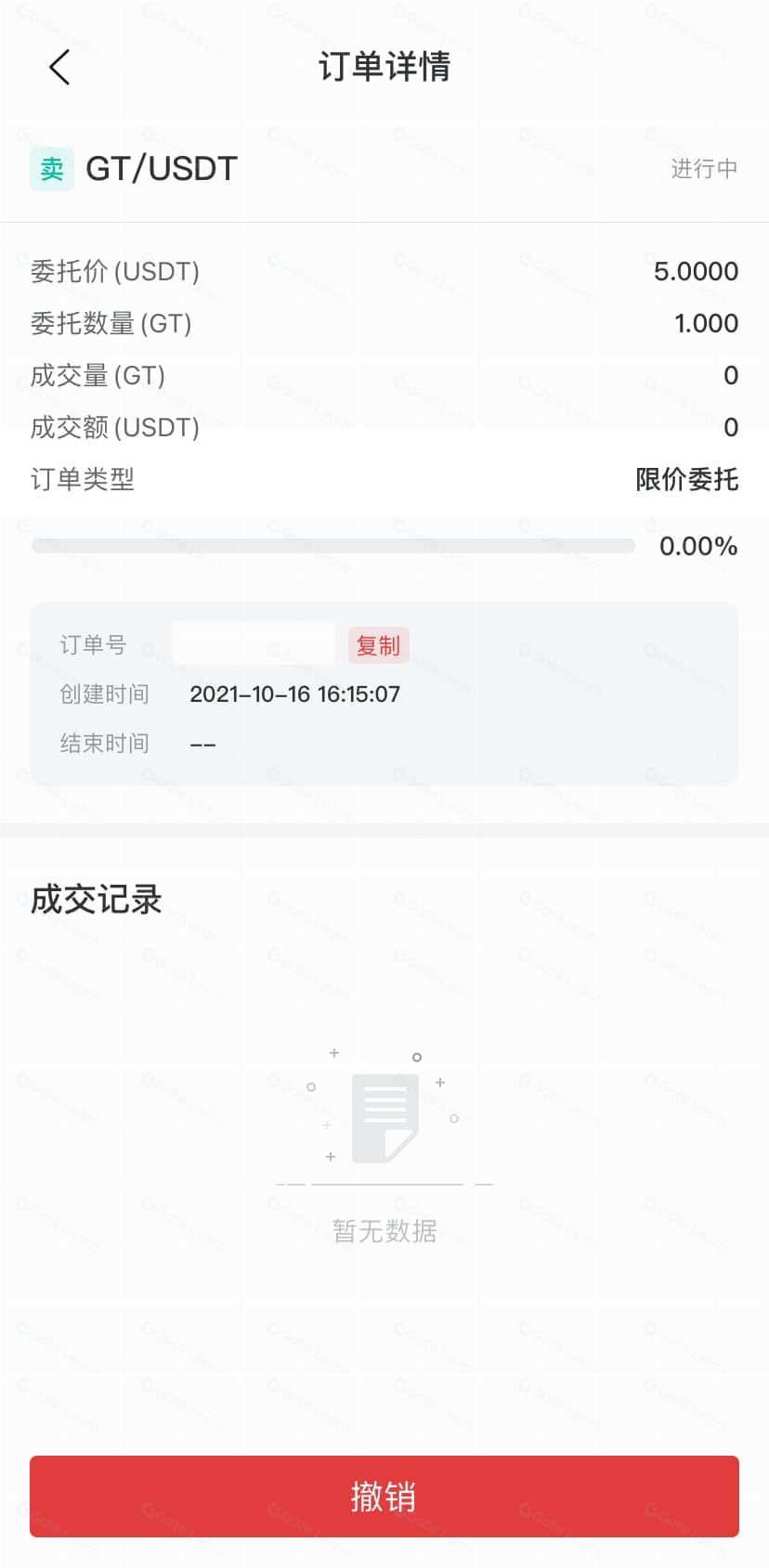Cancel the order with the 撤销 button
Viewport: 769px width, 1568px height.
384,1496
